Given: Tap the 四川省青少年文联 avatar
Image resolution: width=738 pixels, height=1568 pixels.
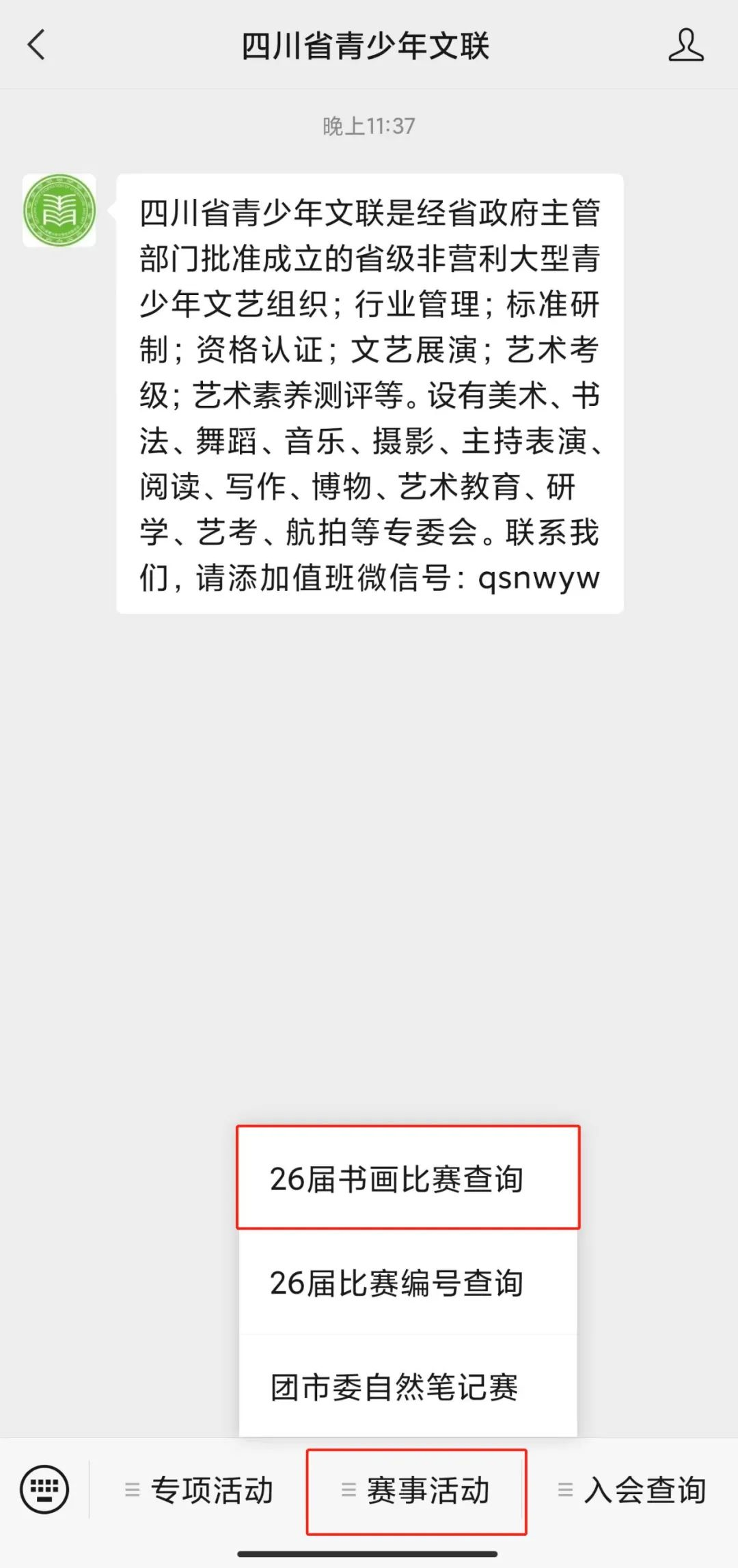Looking at the screenshot, I should (59, 210).
